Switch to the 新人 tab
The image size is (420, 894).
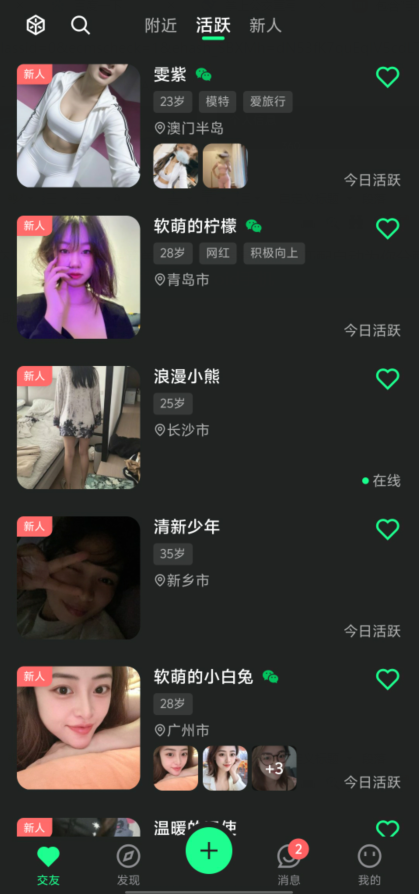(266, 26)
